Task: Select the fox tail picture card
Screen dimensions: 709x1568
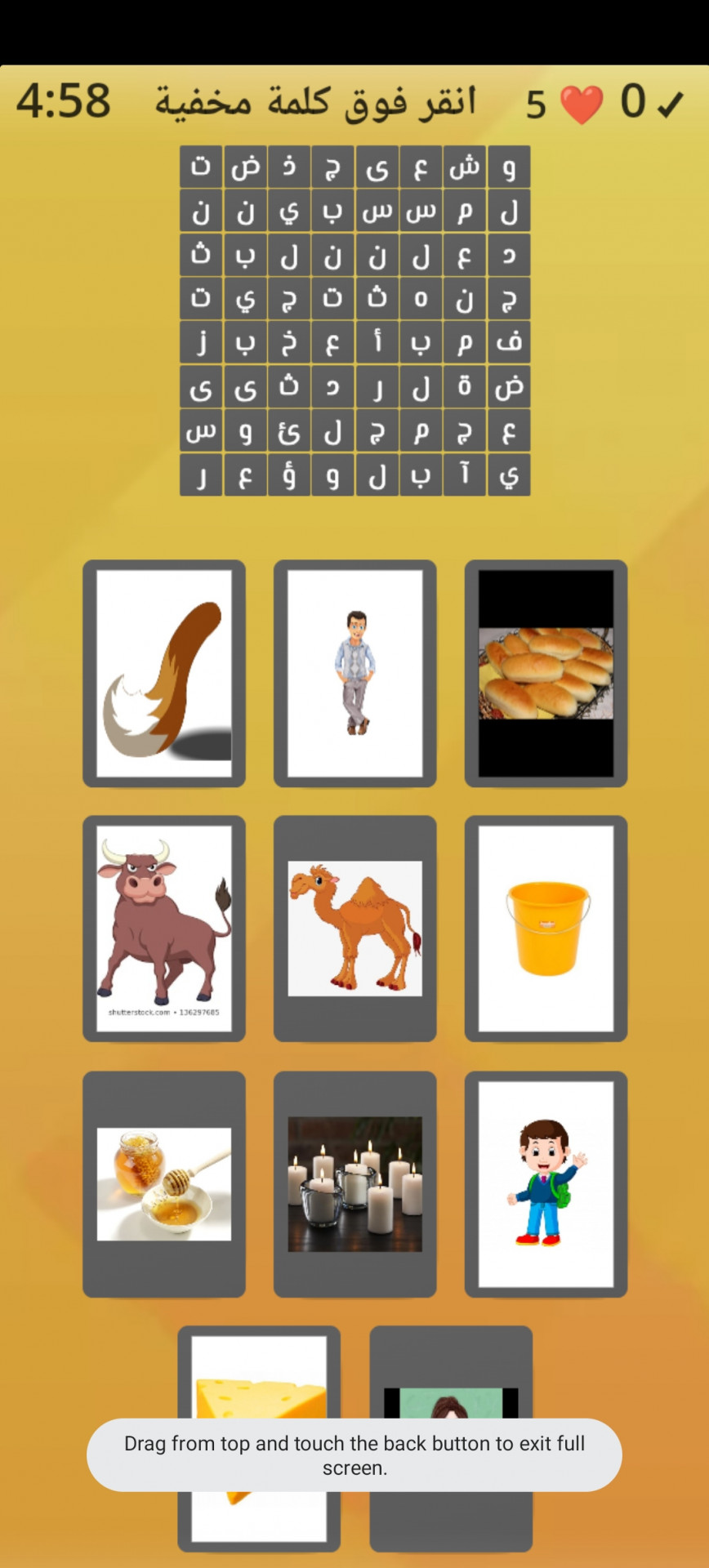Action: (164, 674)
